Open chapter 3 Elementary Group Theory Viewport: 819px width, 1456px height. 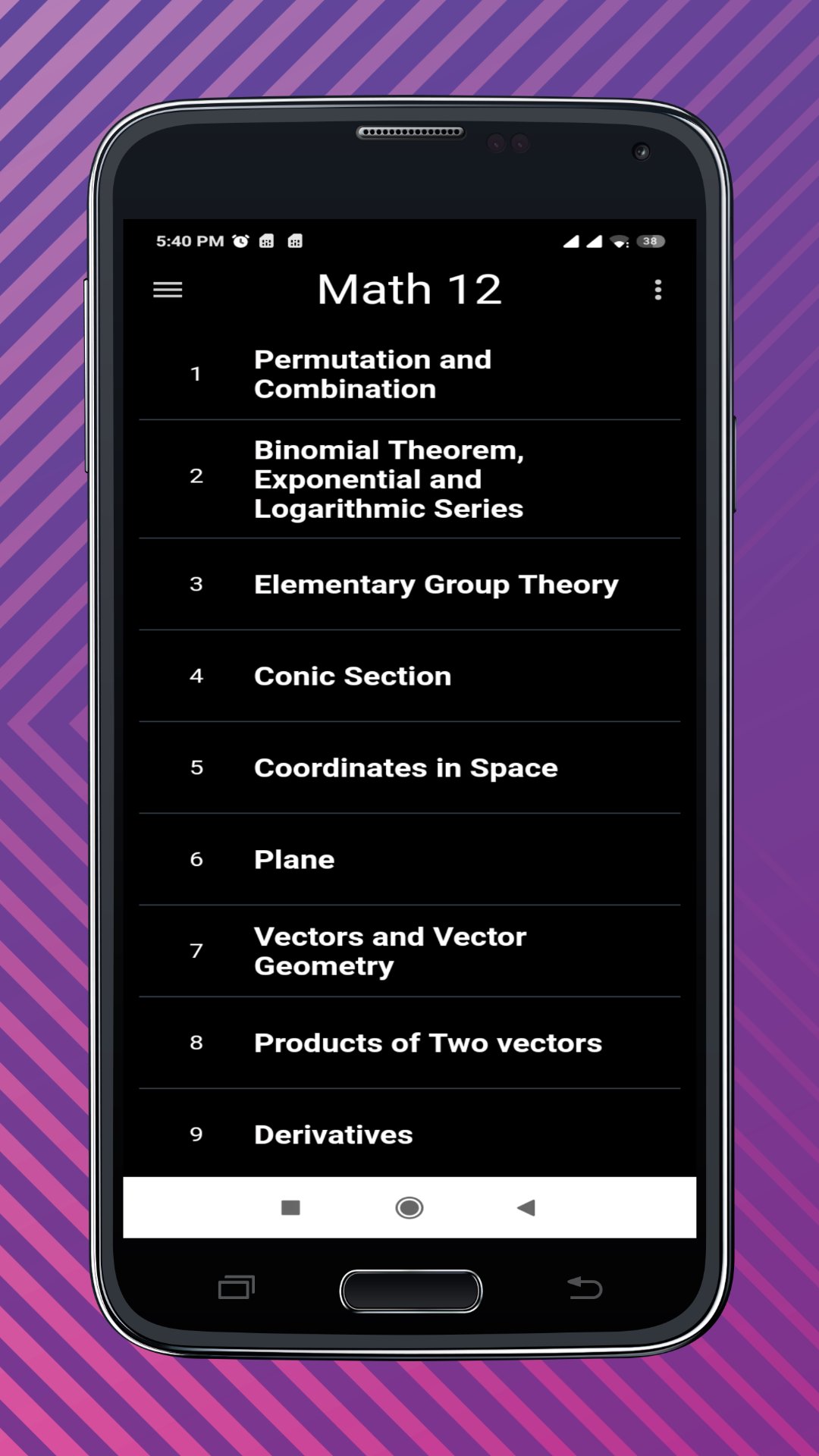(x=409, y=584)
